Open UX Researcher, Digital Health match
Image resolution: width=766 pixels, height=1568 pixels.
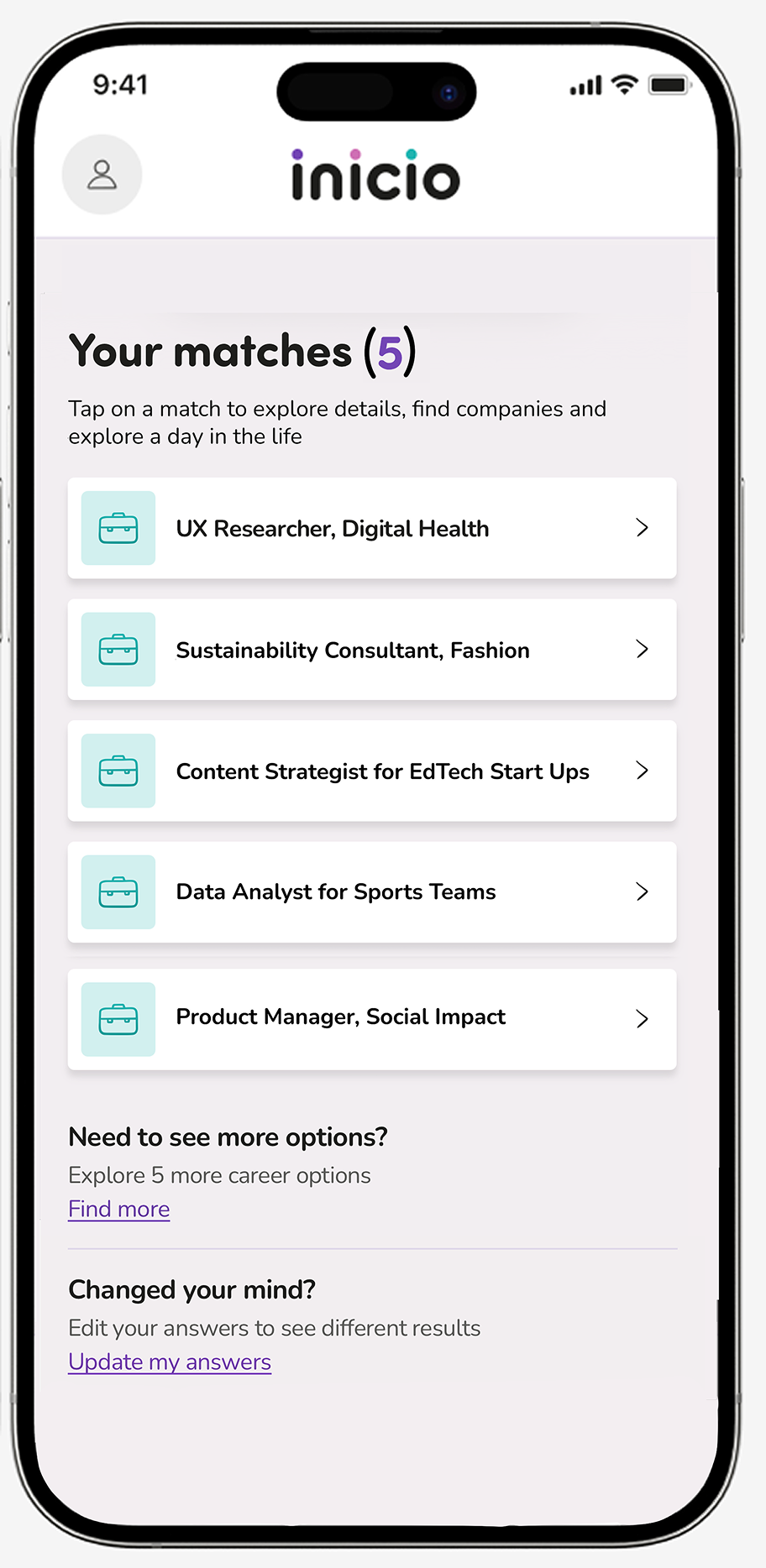[371, 528]
